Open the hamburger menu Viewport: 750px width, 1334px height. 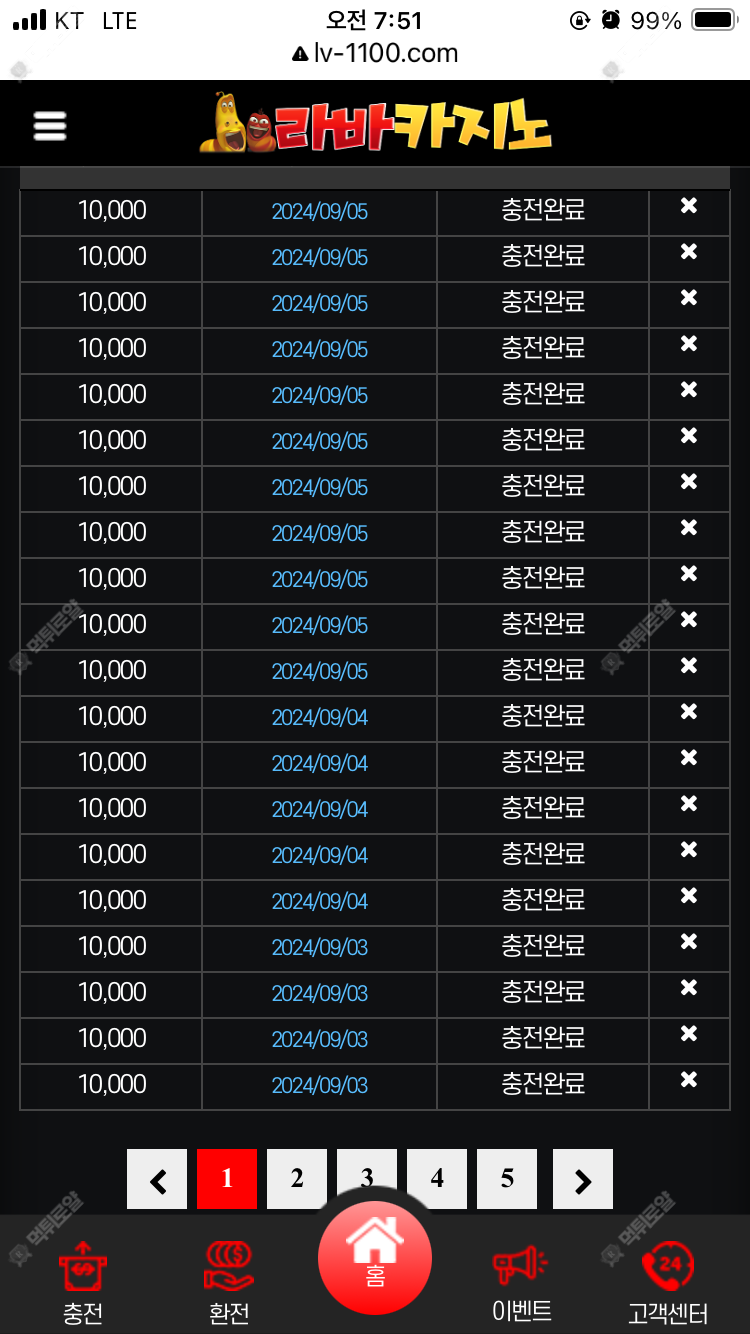[x=49, y=125]
